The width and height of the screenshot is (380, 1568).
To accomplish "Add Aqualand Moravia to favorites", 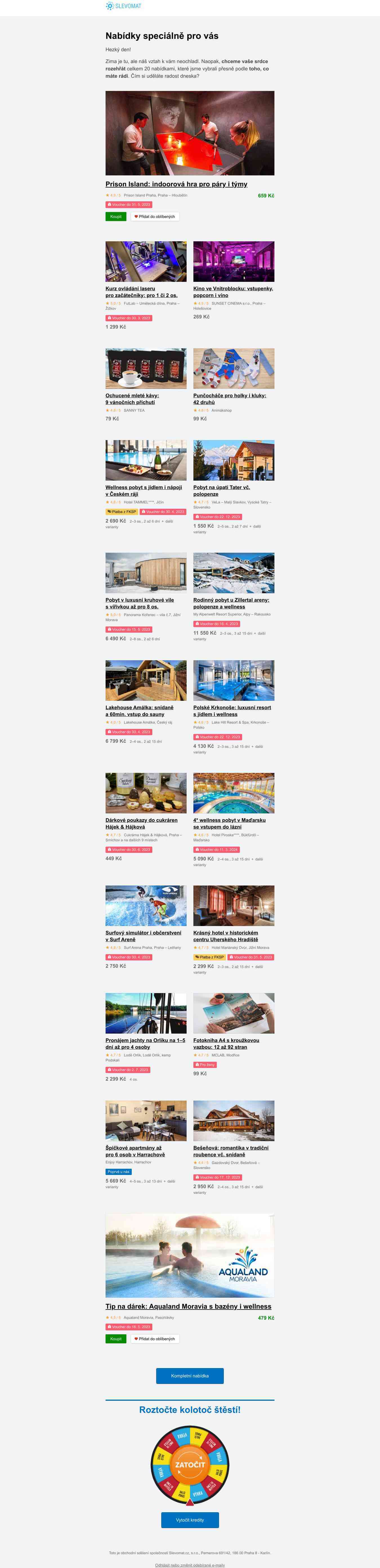I will pyautogui.click(x=155, y=1339).
